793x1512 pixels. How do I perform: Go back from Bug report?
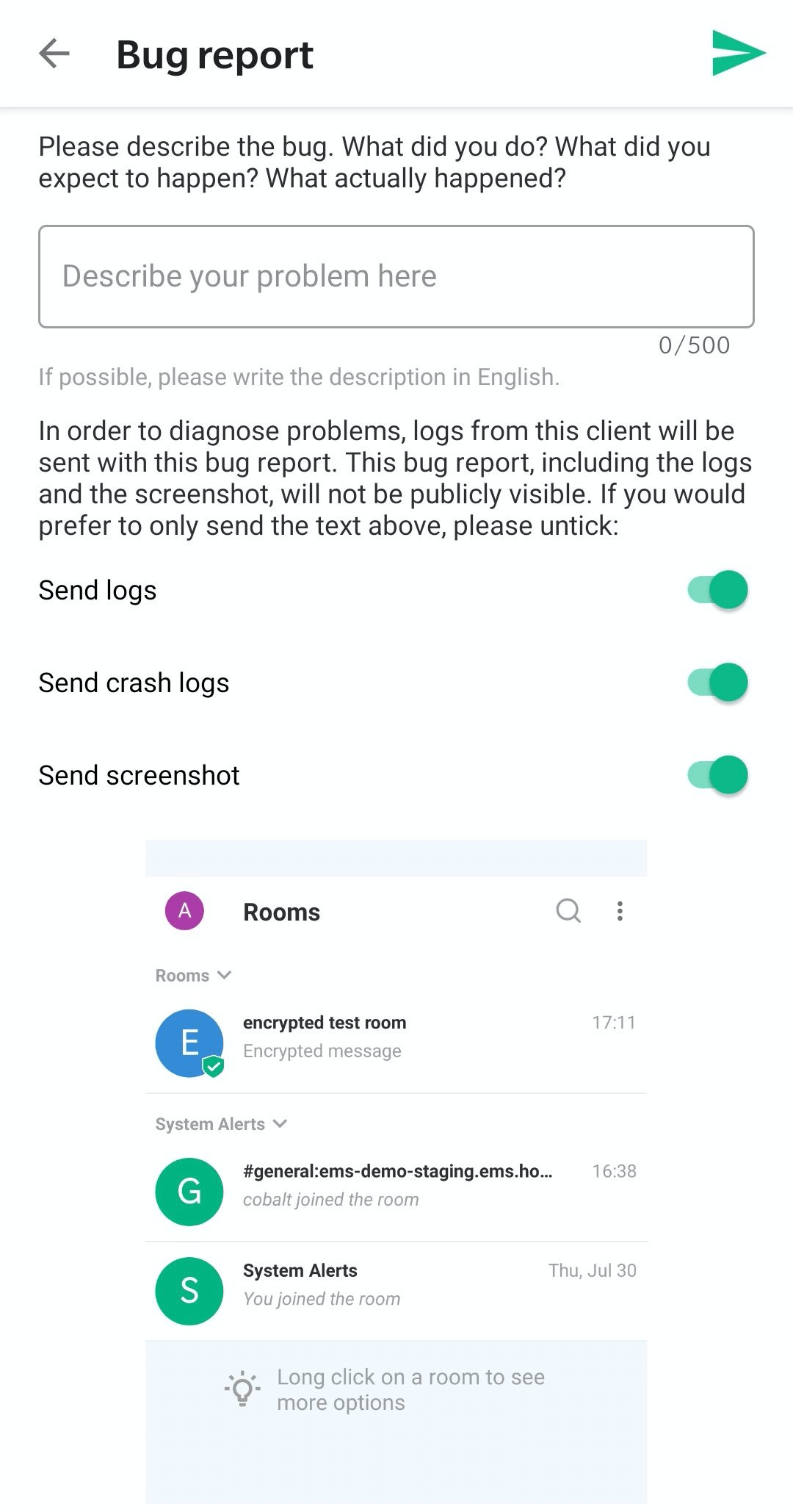tap(54, 54)
